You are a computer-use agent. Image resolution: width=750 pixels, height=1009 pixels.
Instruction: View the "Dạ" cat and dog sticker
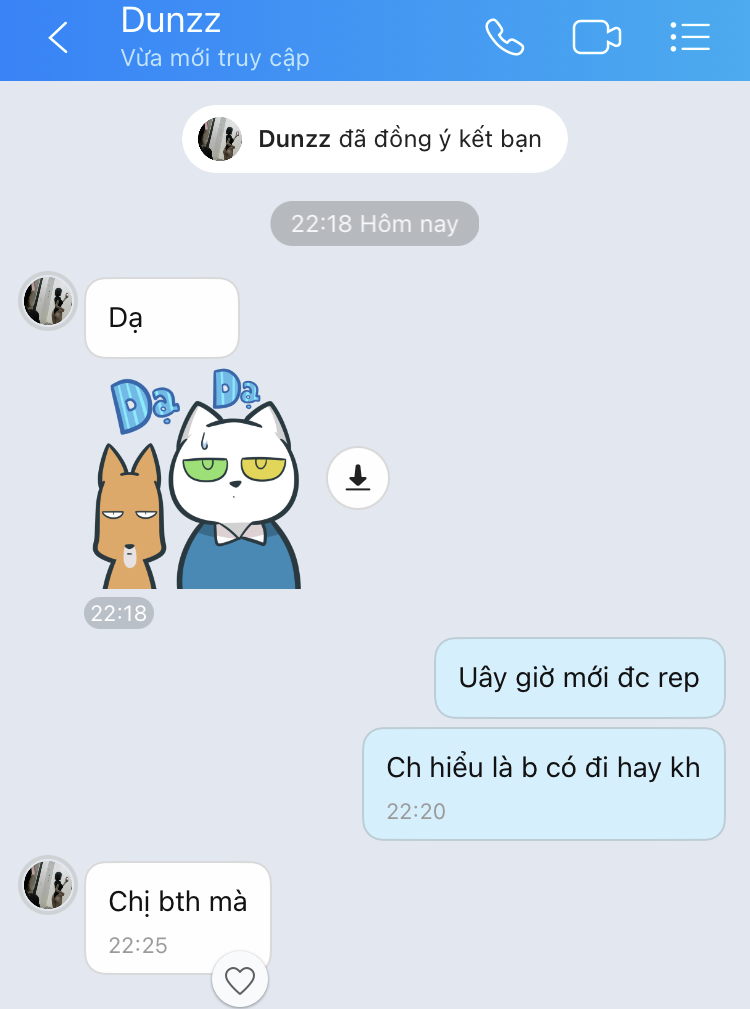pyautogui.click(x=198, y=480)
